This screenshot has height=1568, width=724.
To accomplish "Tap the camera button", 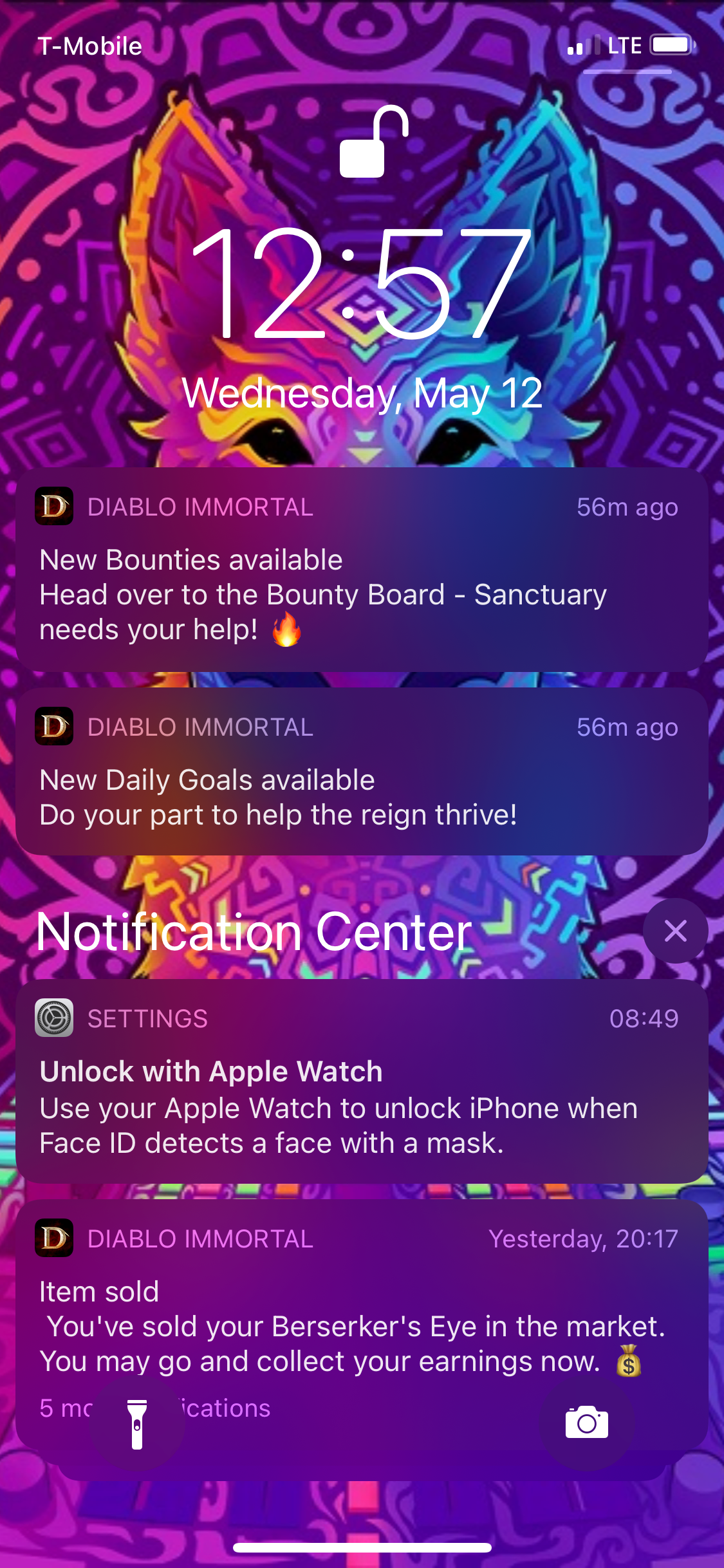I will (586, 1423).
